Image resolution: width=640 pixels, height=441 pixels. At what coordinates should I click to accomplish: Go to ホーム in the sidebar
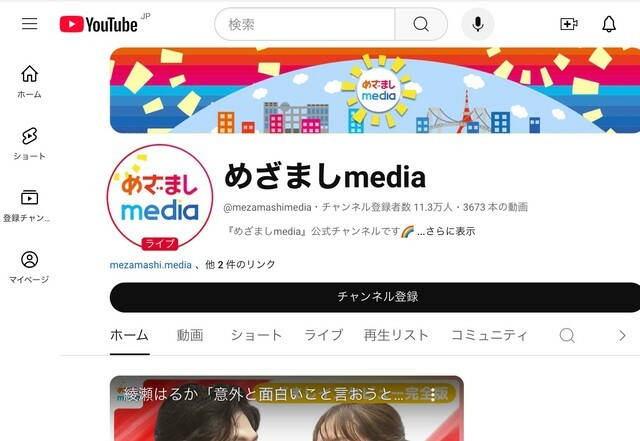click(29, 82)
